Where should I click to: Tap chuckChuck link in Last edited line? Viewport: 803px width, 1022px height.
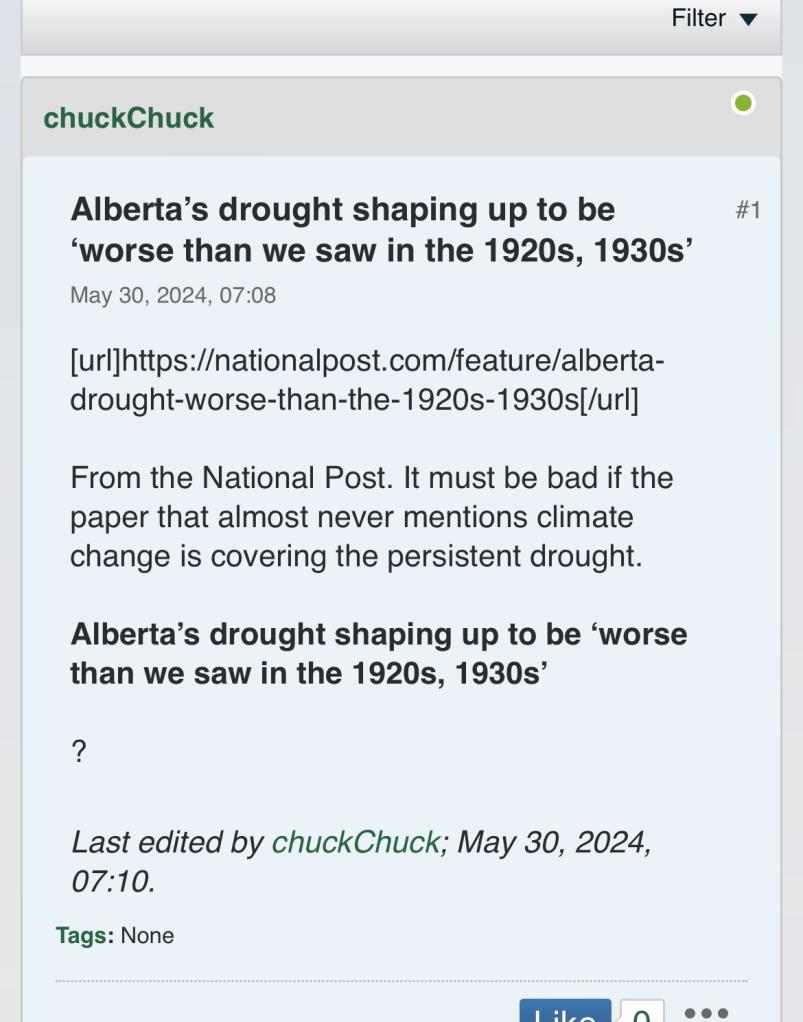pyautogui.click(x=355, y=842)
